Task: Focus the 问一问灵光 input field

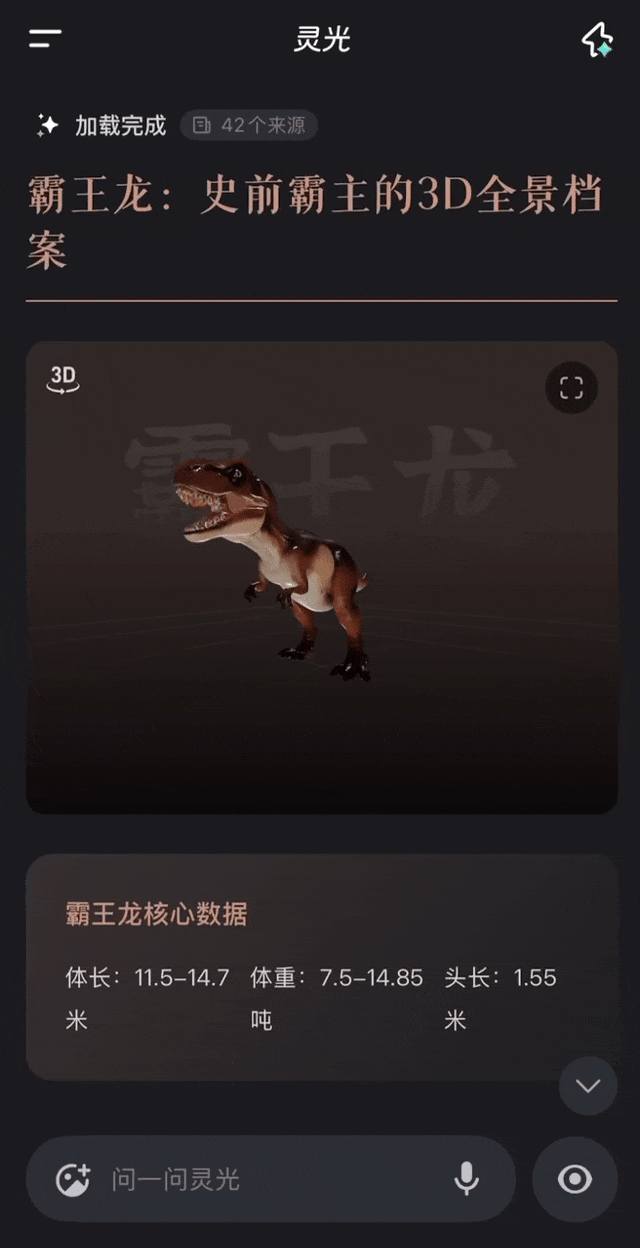Action: click(x=270, y=1179)
